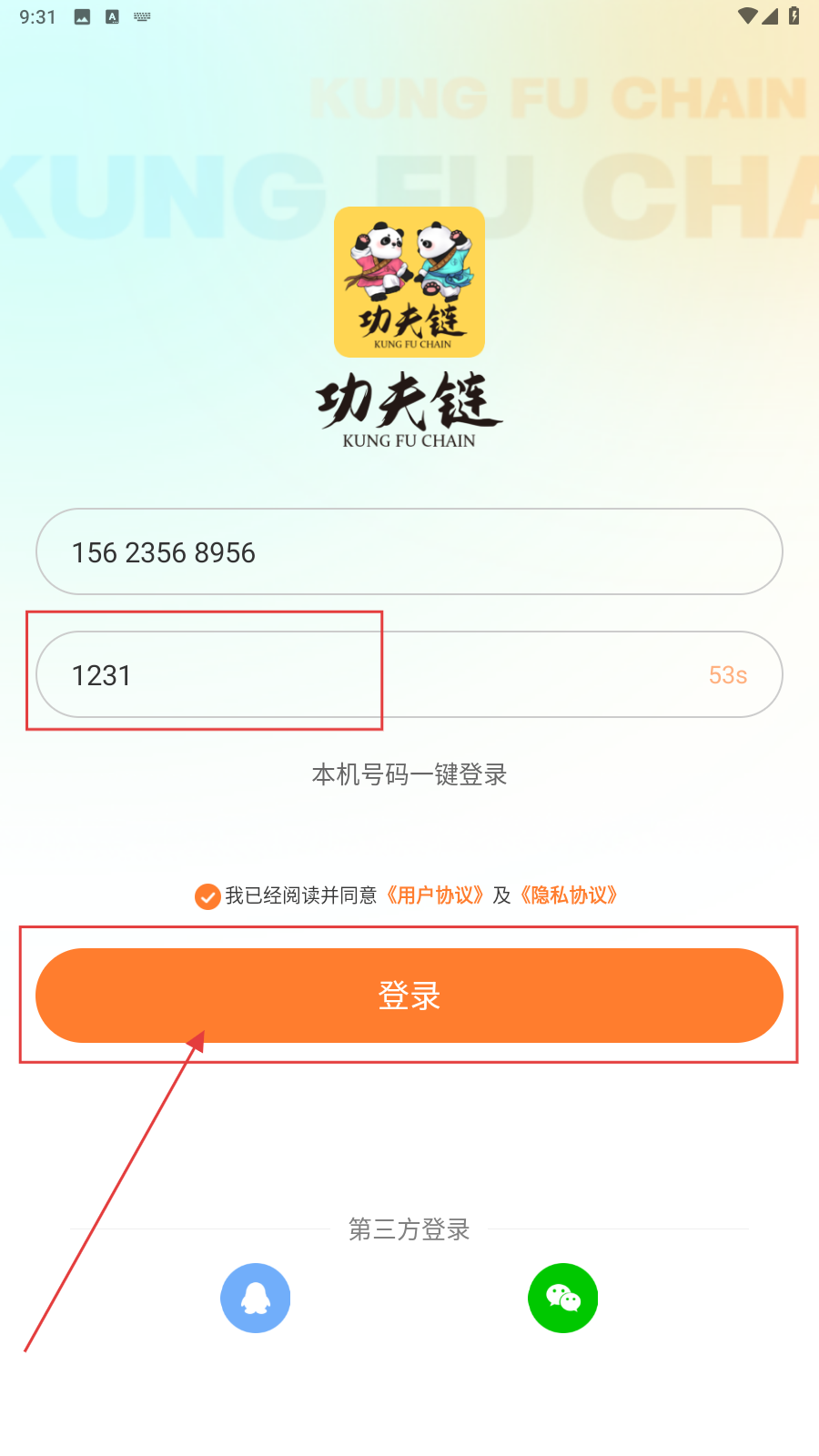Focus the verification code field
Viewport: 819px width, 1456px height.
(x=364, y=674)
